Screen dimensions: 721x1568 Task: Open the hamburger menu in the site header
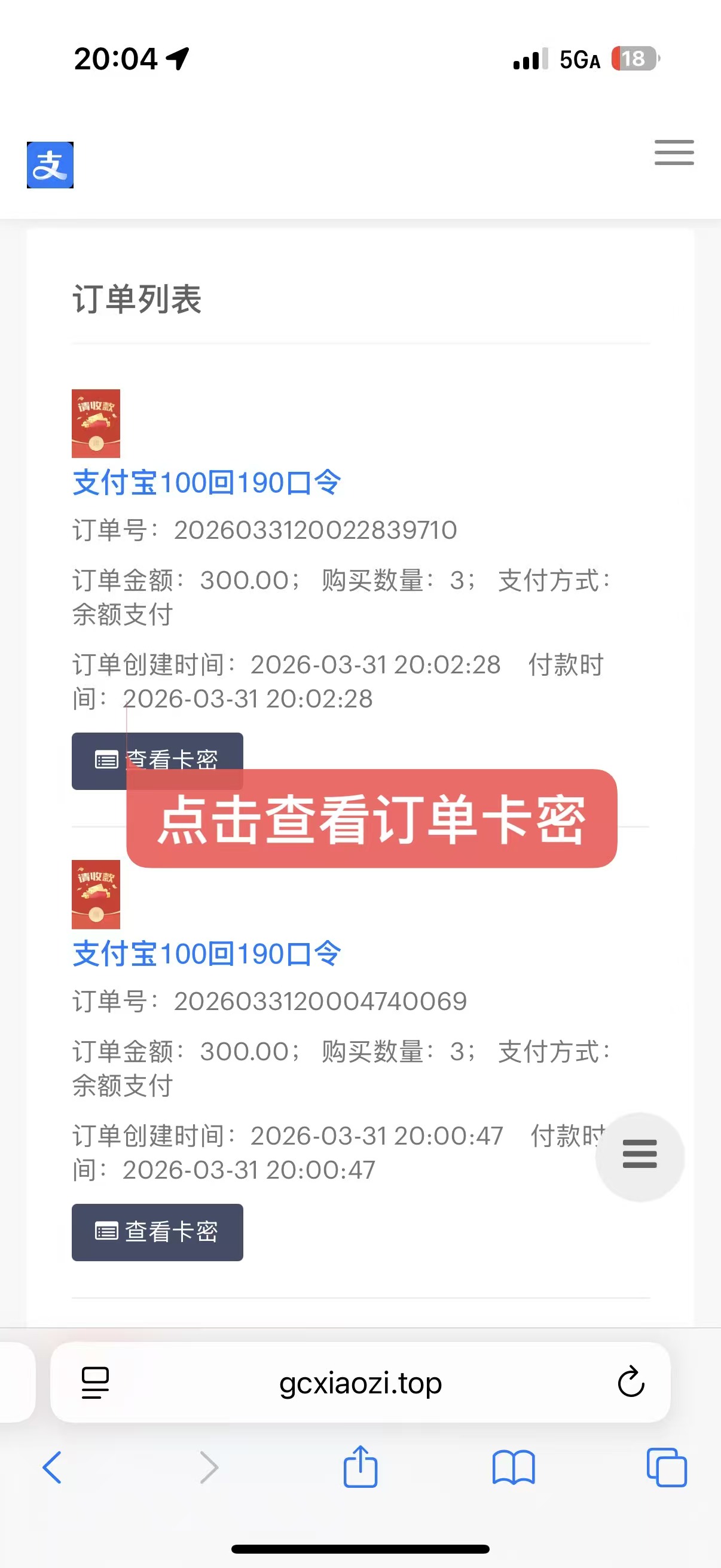pyautogui.click(x=674, y=152)
